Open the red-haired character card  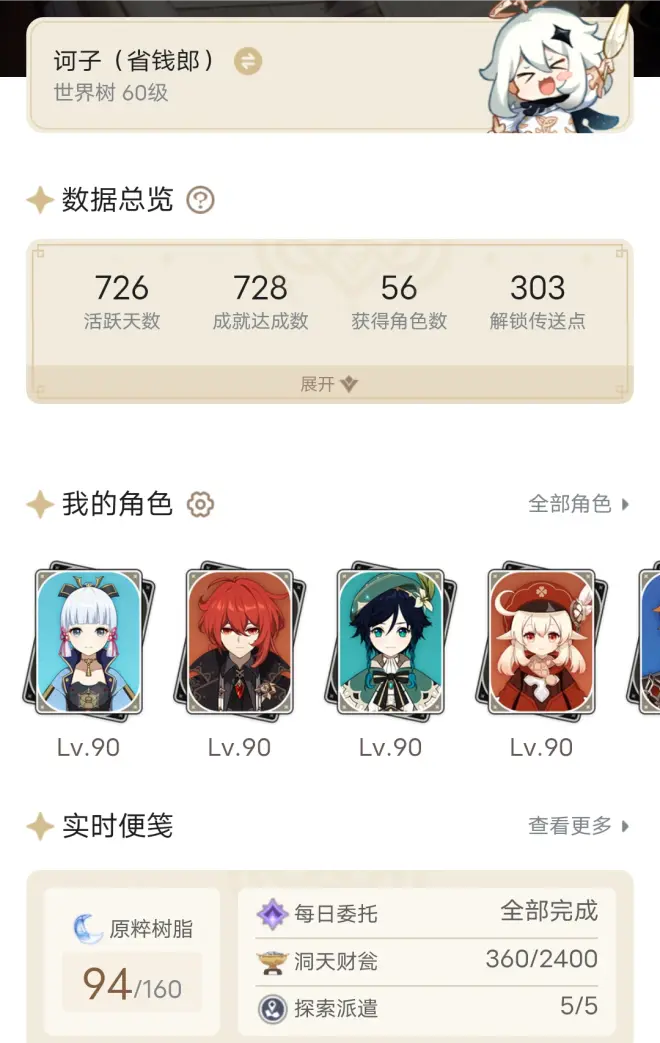239,642
